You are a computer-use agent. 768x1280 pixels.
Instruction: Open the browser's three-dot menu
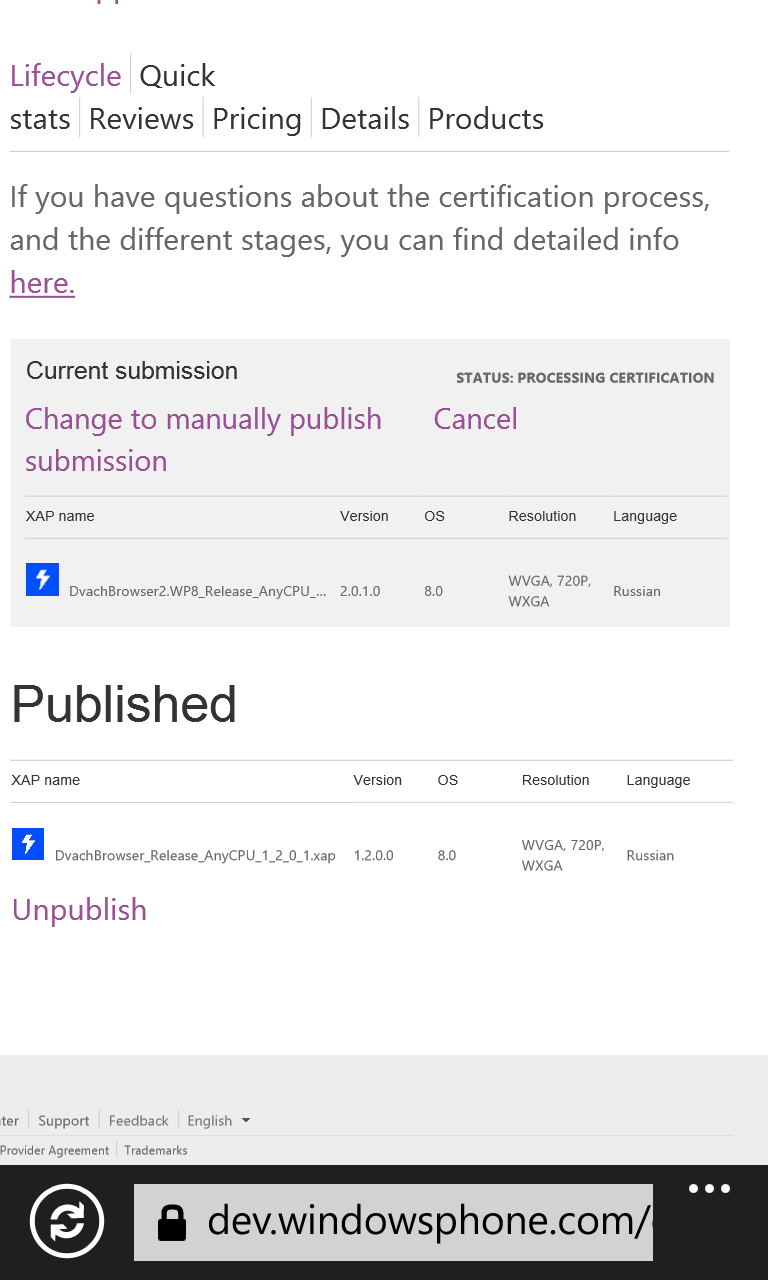[710, 1189]
